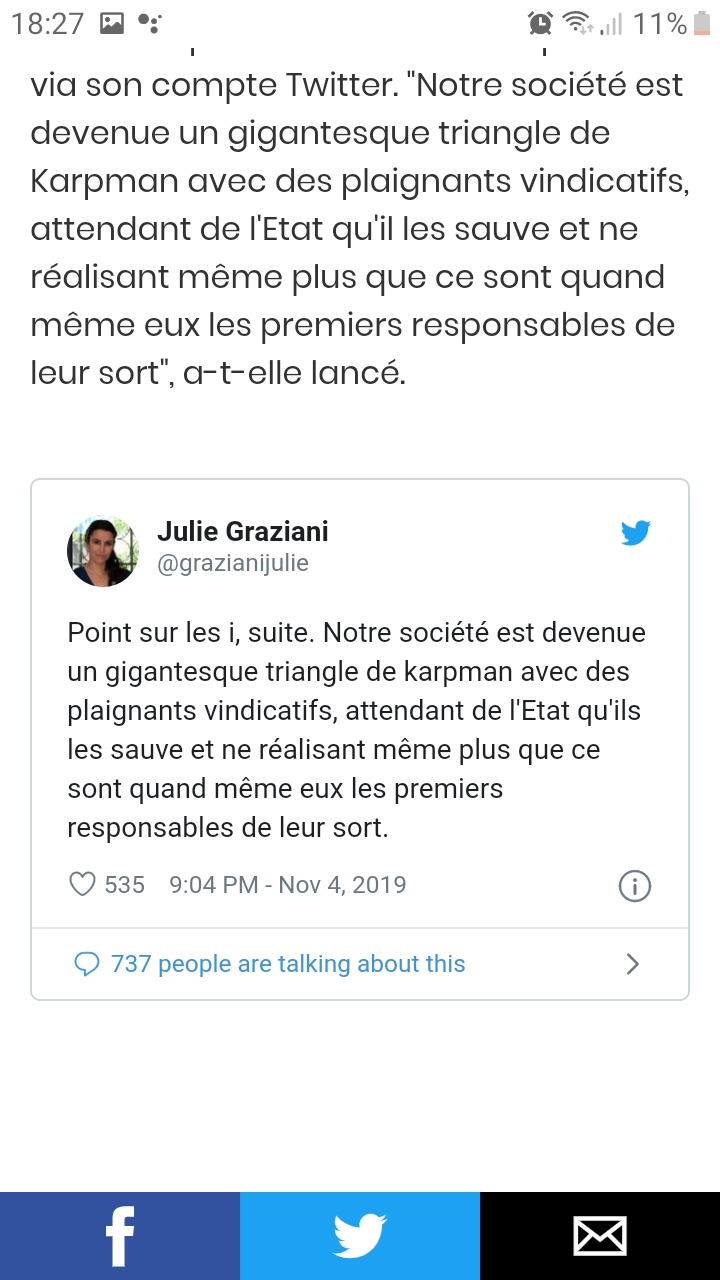
Task: Open tweet timestamp Nov 4, 2019
Action: click(288, 885)
